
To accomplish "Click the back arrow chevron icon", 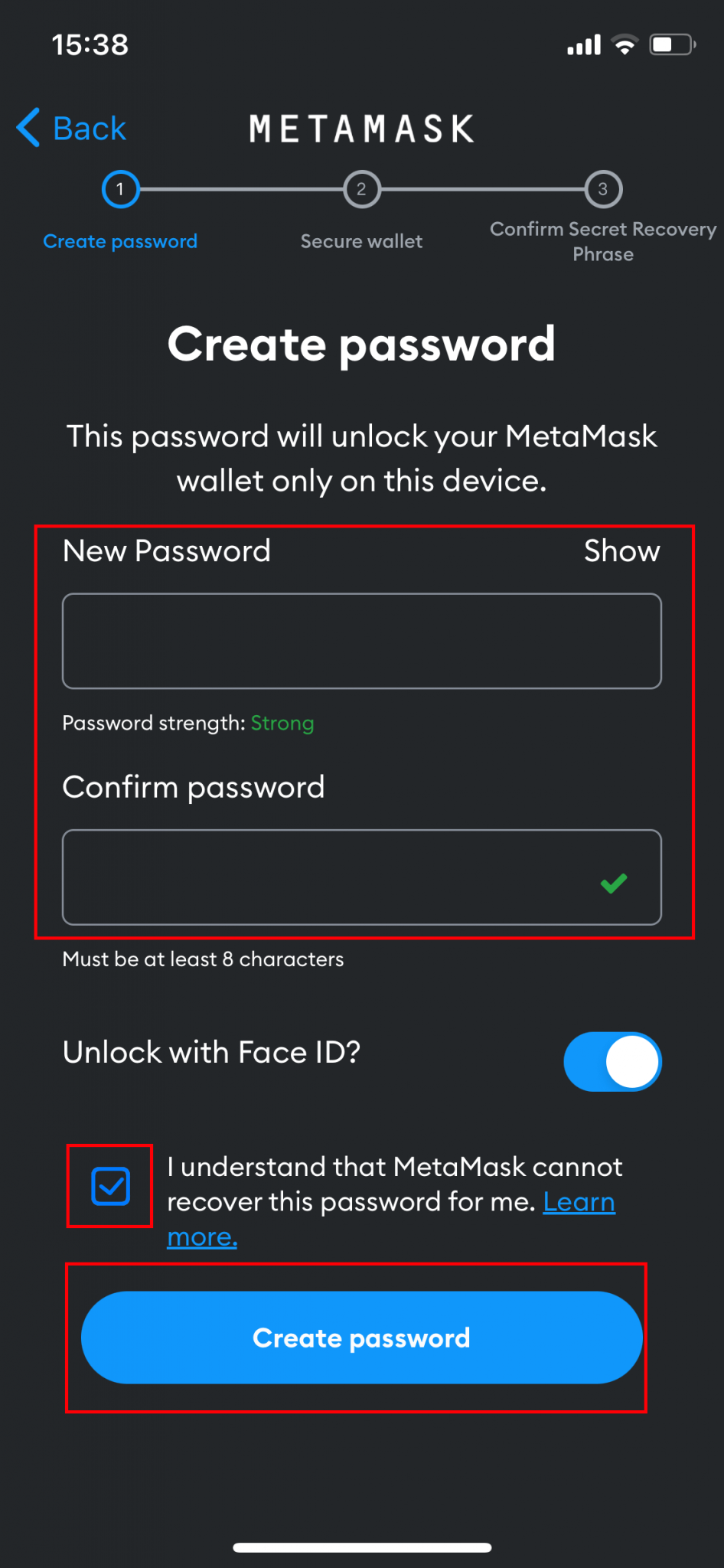I will coord(27,128).
